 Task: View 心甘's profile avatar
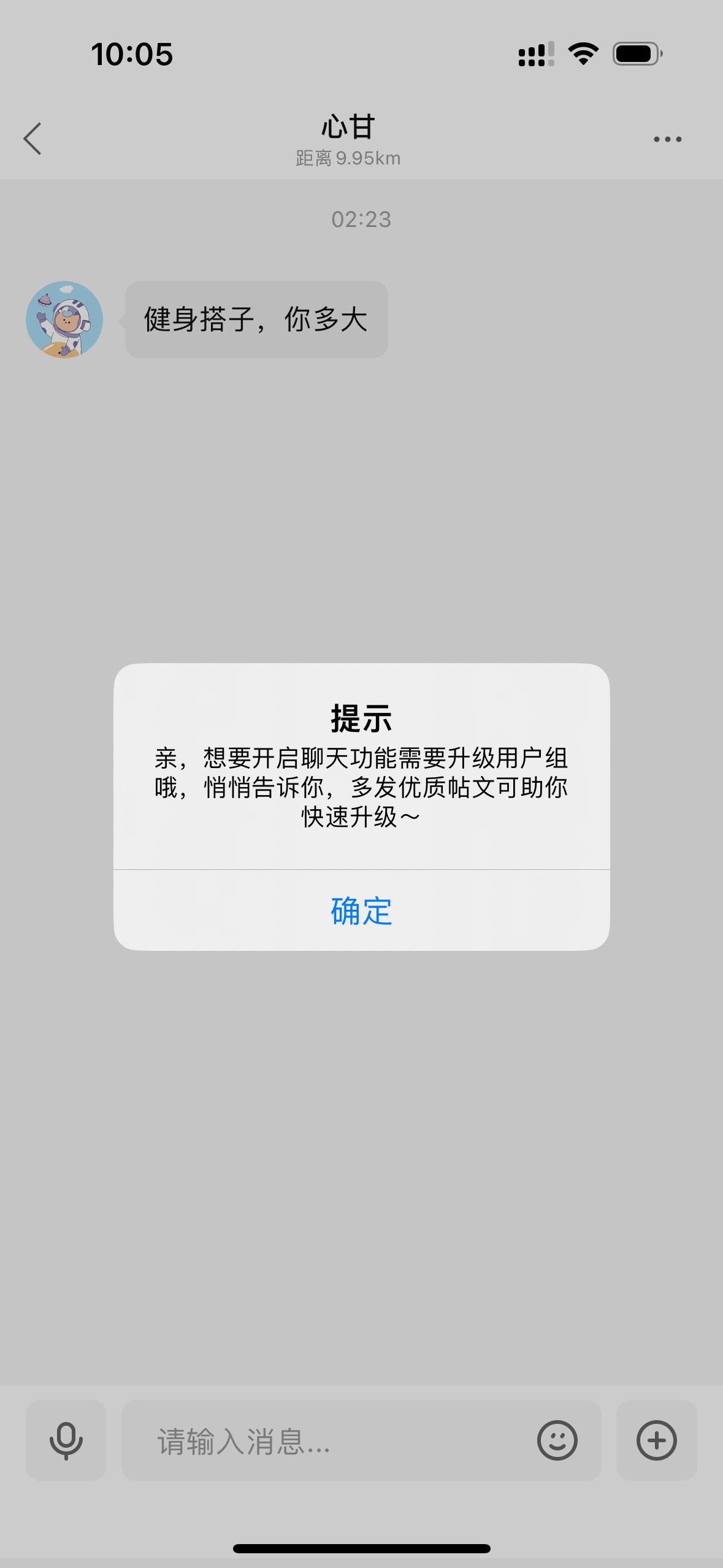(64, 320)
